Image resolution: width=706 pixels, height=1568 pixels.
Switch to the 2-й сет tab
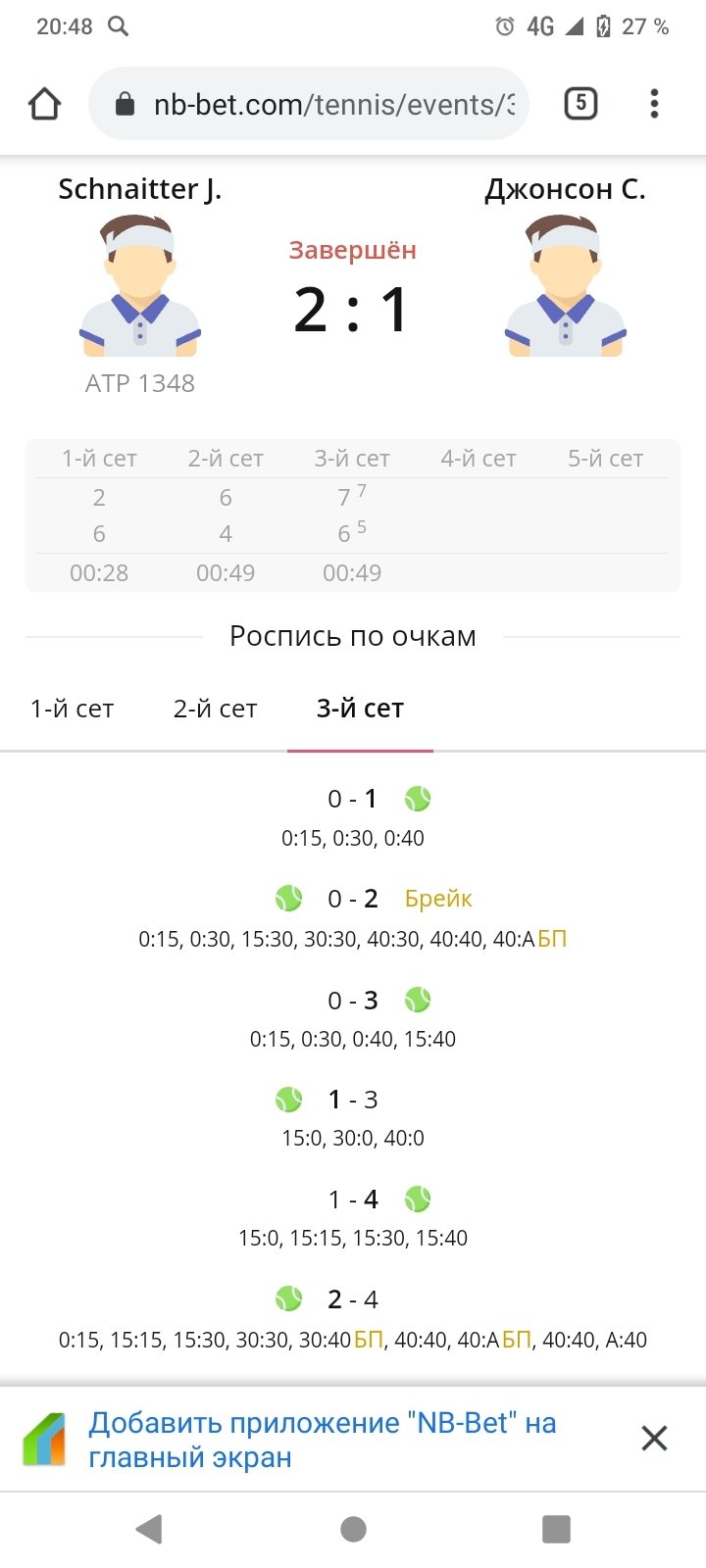pyautogui.click(x=215, y=709)
